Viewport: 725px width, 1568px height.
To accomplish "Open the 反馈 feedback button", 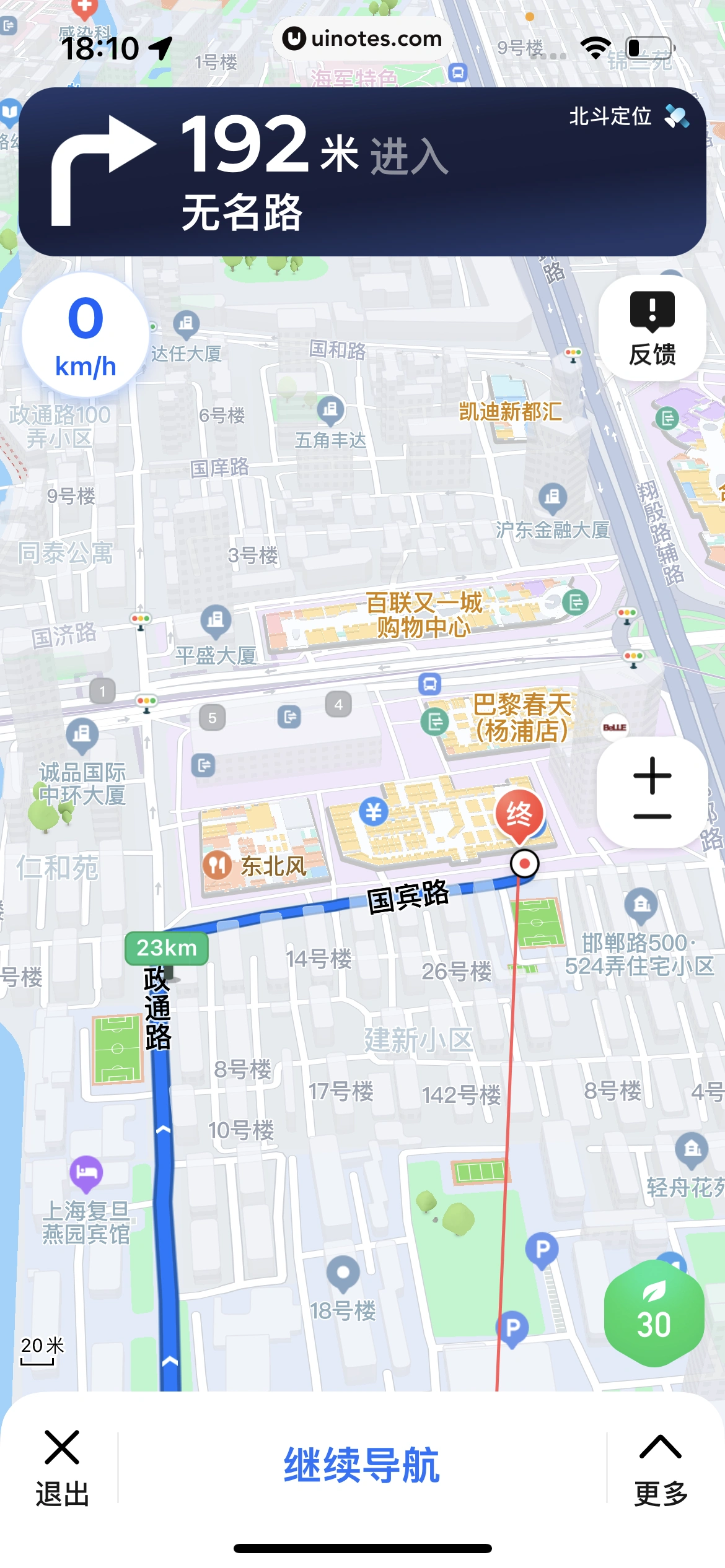I will [652, 328].
